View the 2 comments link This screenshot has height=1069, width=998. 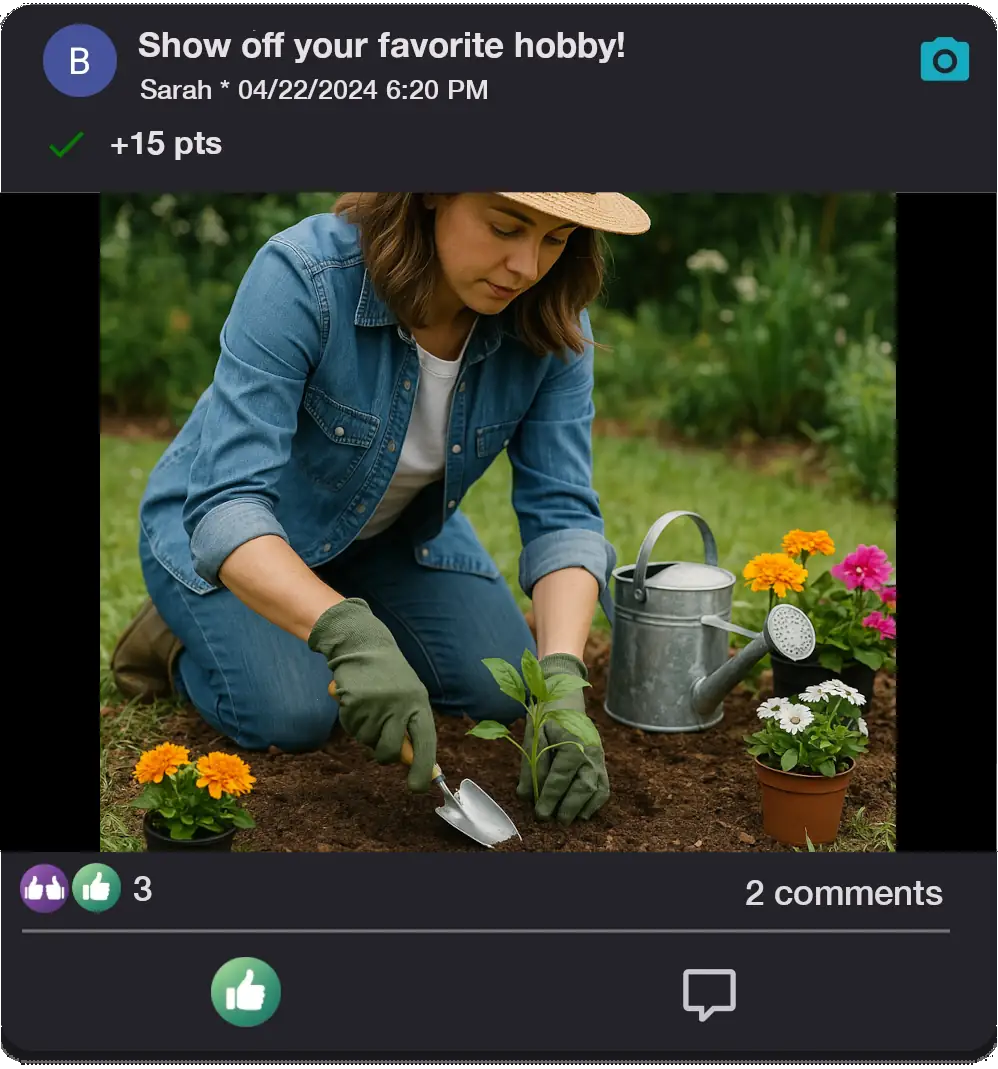click(x=843, y=892)
